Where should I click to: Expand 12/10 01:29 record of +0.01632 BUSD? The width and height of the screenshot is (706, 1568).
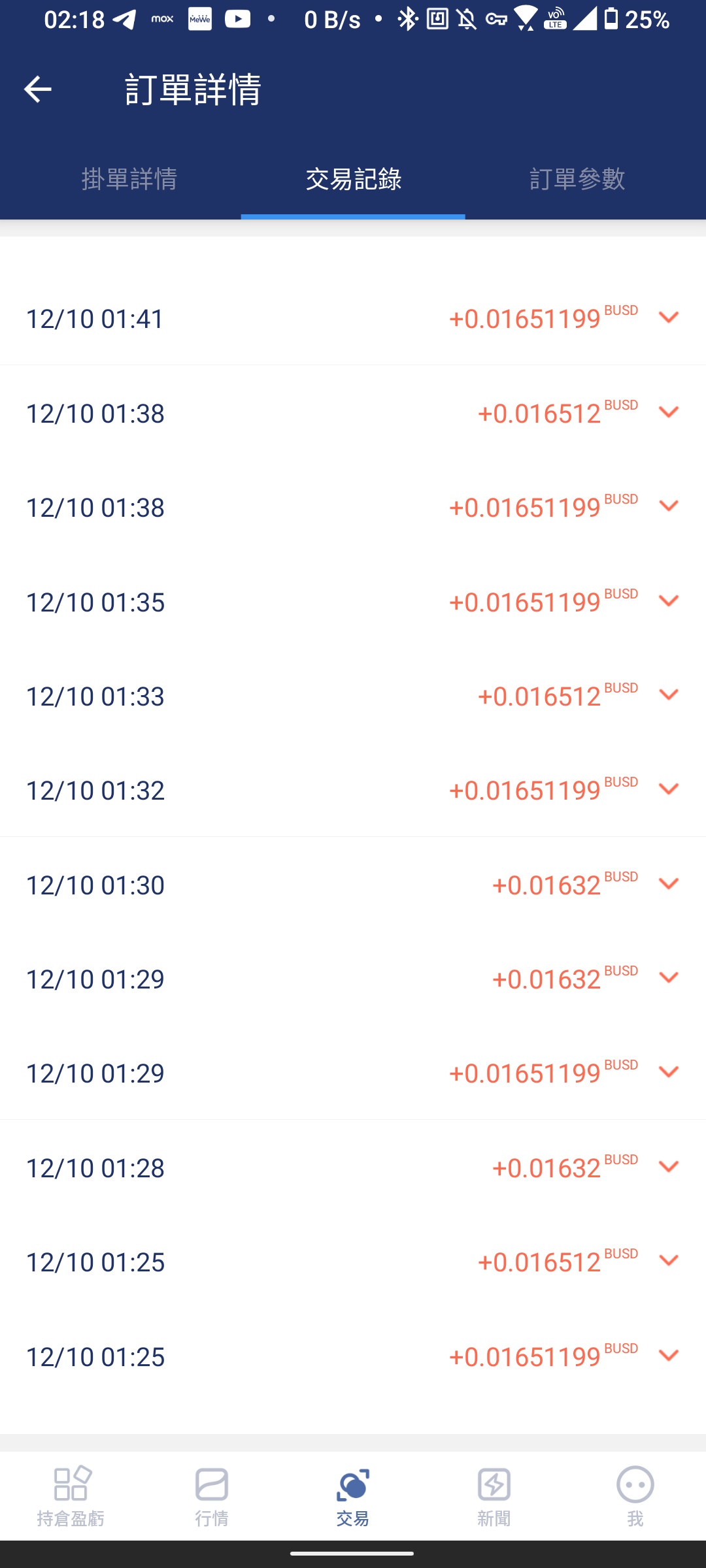[x=668, y=979]
